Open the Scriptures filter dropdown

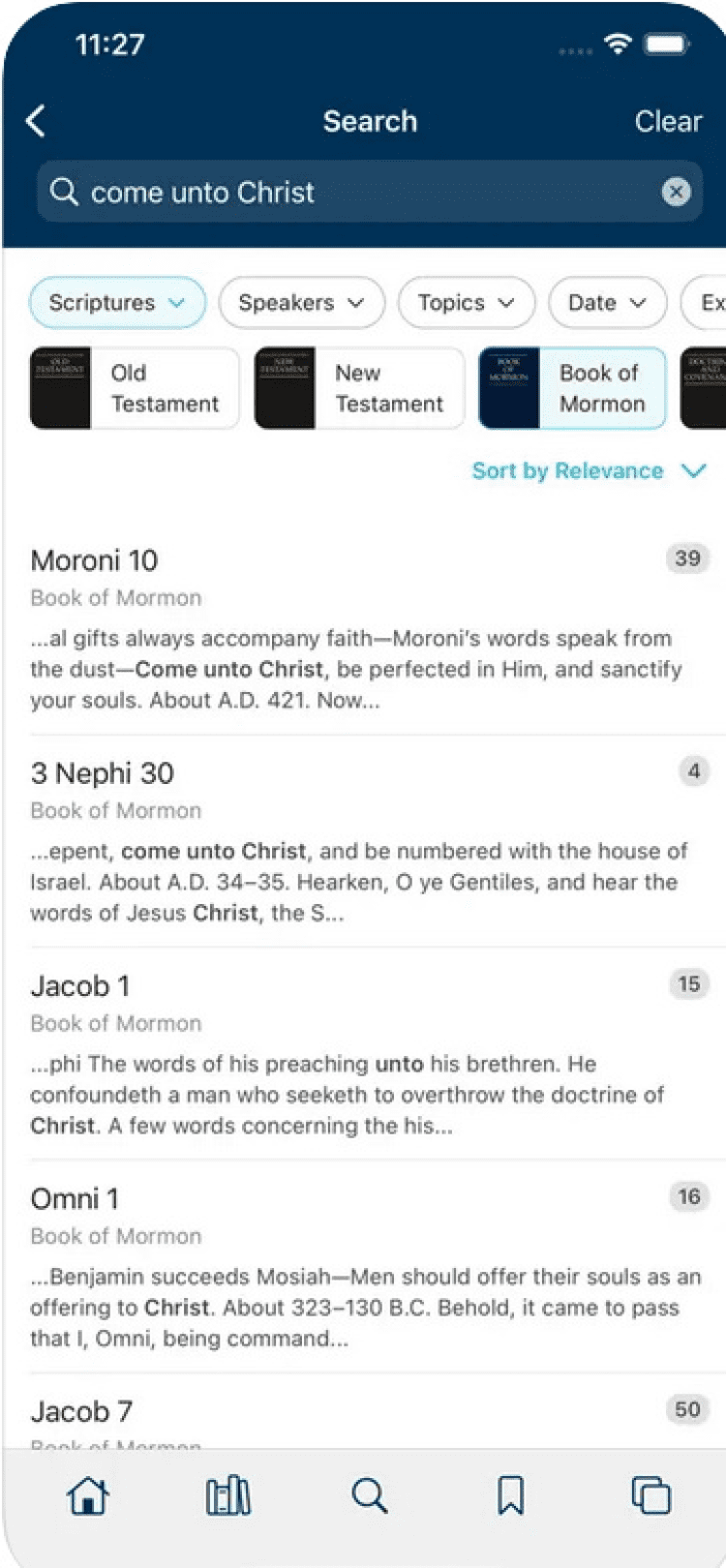click(x=117, y=303)
